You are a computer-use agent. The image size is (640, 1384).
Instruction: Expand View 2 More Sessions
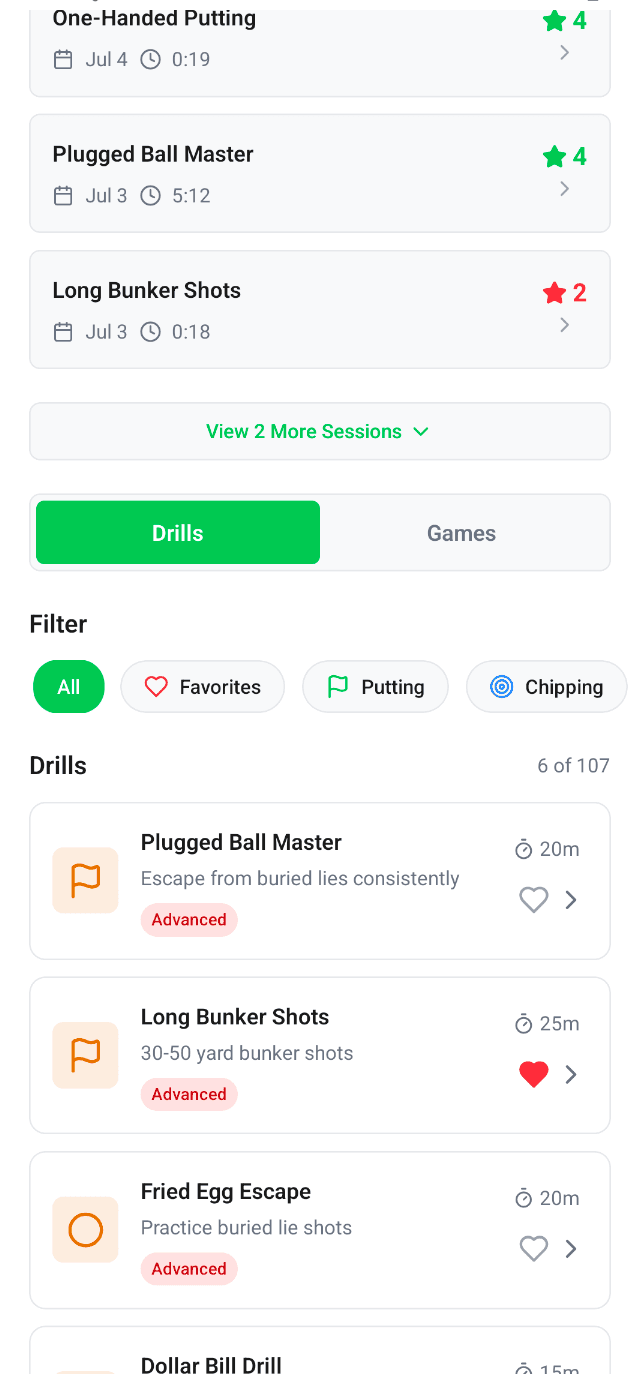(319, 432)
